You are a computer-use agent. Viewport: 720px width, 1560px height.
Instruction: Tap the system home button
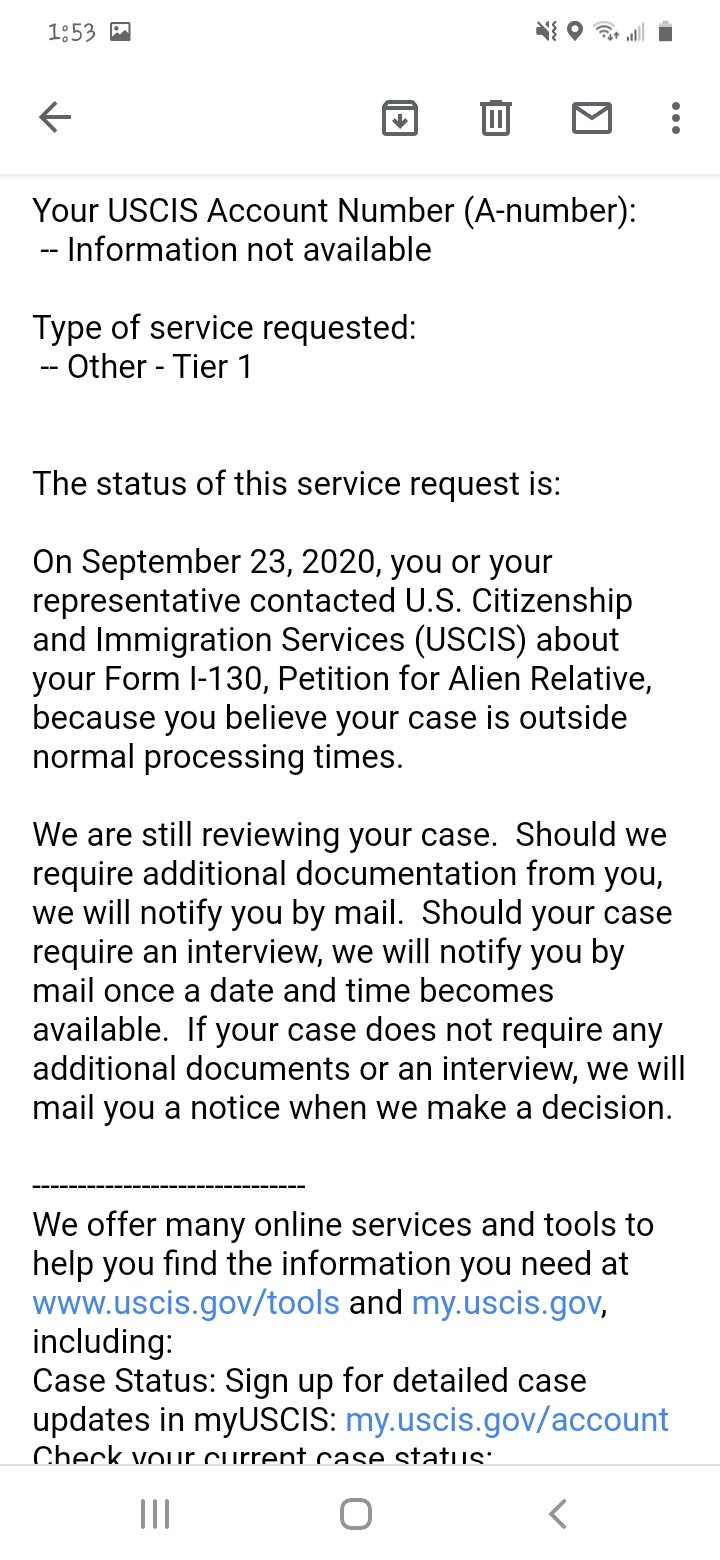click(356, 1513)
